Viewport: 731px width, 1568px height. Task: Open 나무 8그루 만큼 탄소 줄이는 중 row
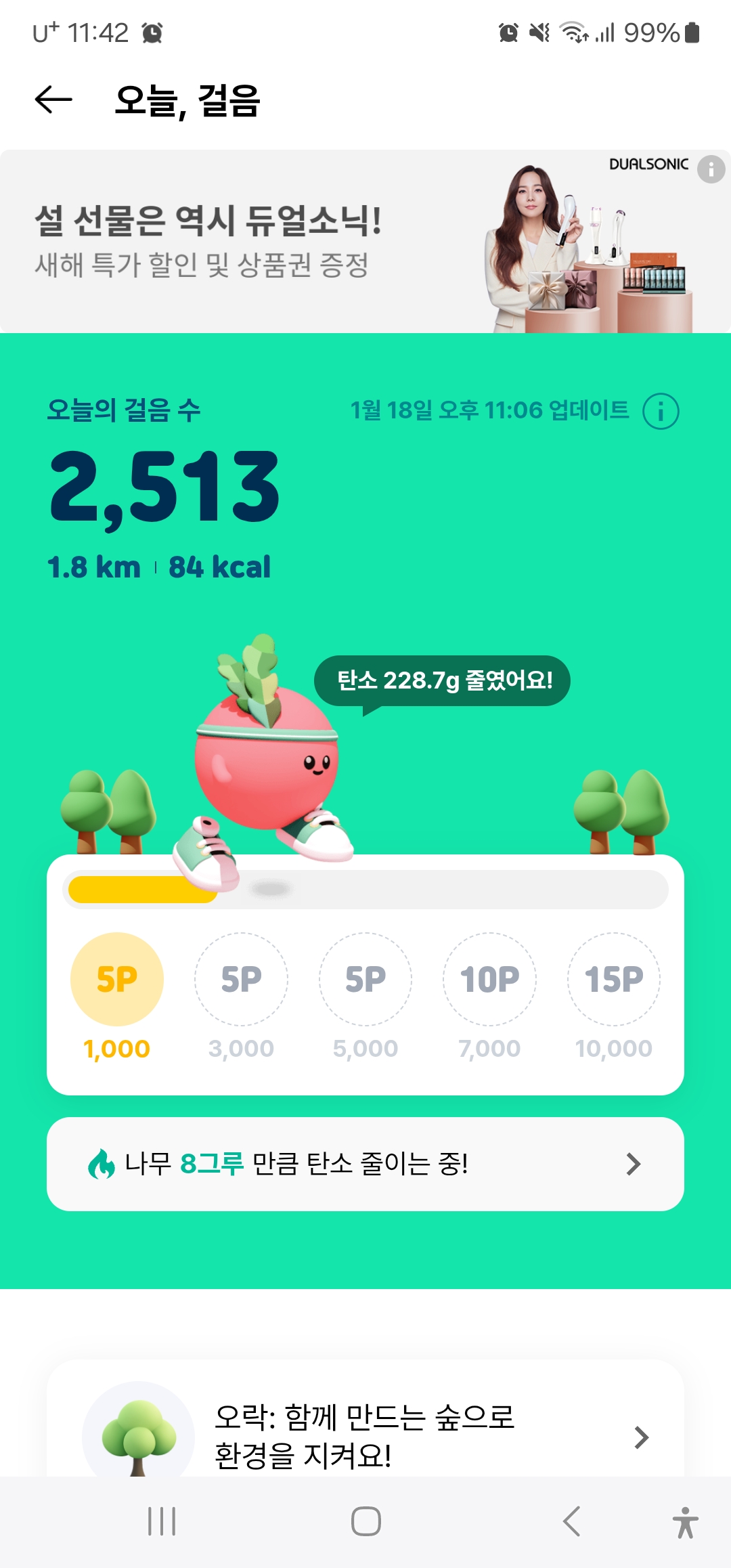pos(365,1164)
